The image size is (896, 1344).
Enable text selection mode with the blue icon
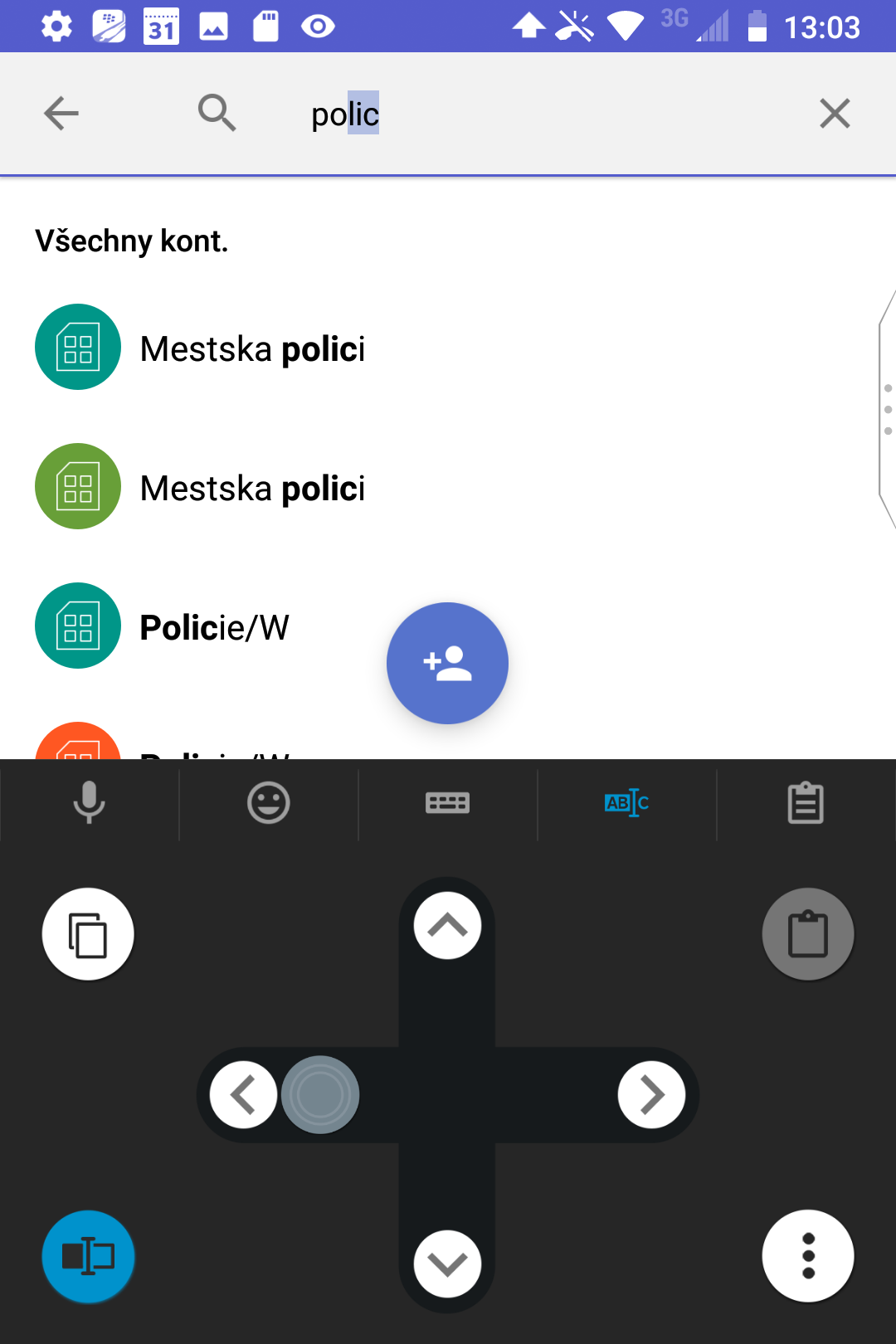[x=88, y=1256]
